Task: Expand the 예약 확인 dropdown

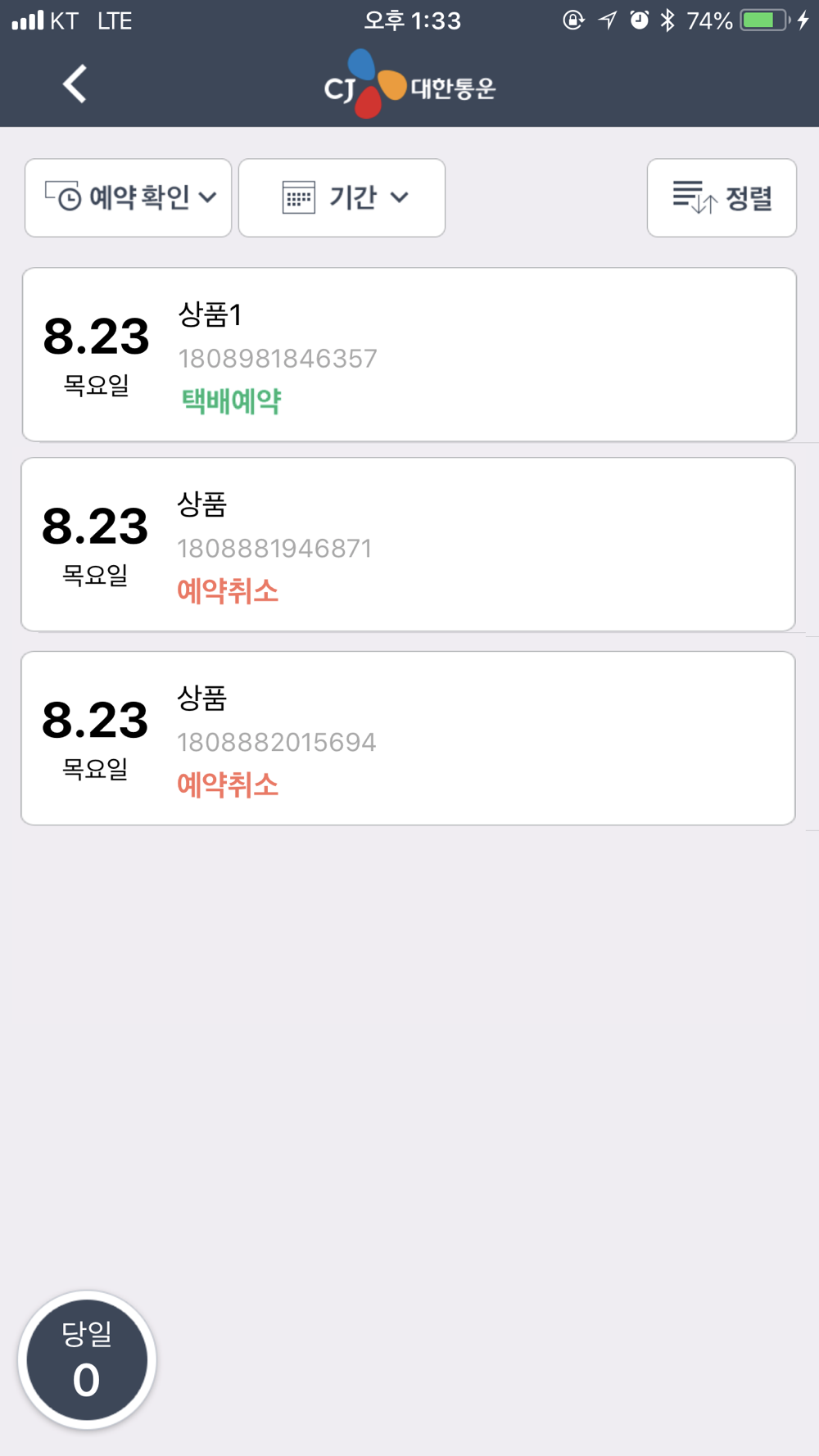Action: (x=129, y=197)
